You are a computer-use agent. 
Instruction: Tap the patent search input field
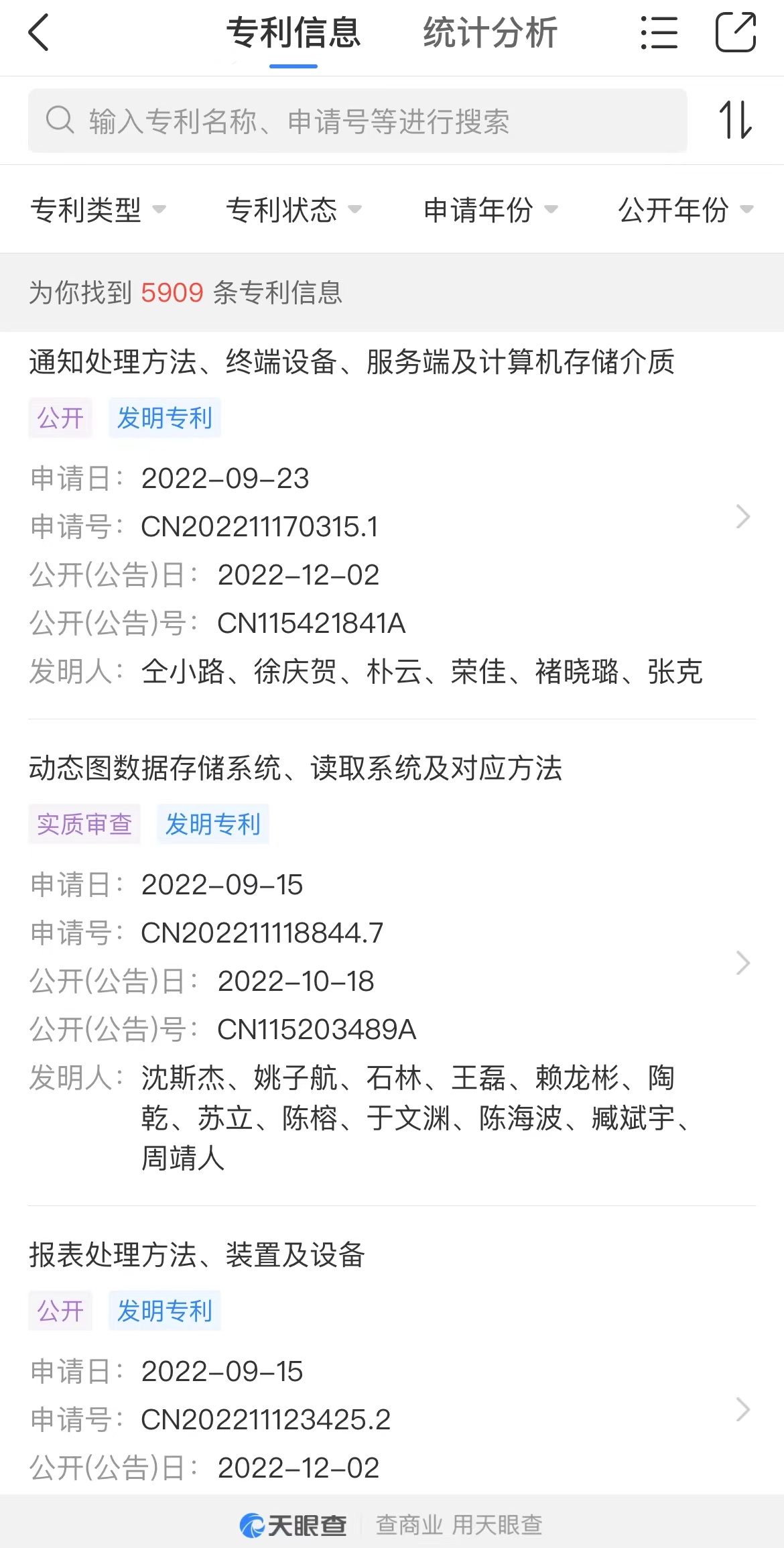[x=357, y=121]
